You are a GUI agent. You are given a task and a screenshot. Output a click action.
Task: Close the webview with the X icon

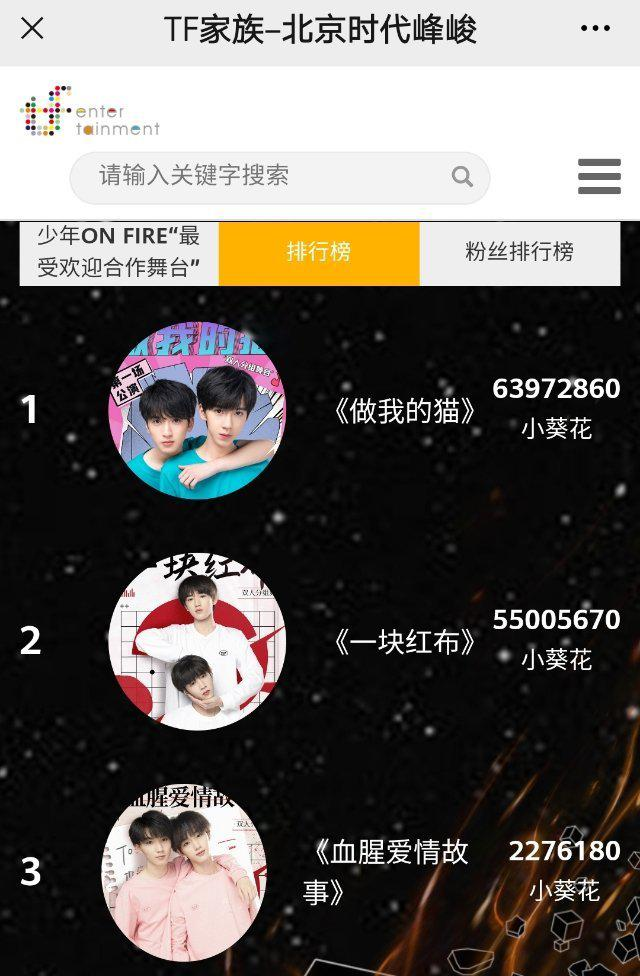click(32, 29)
